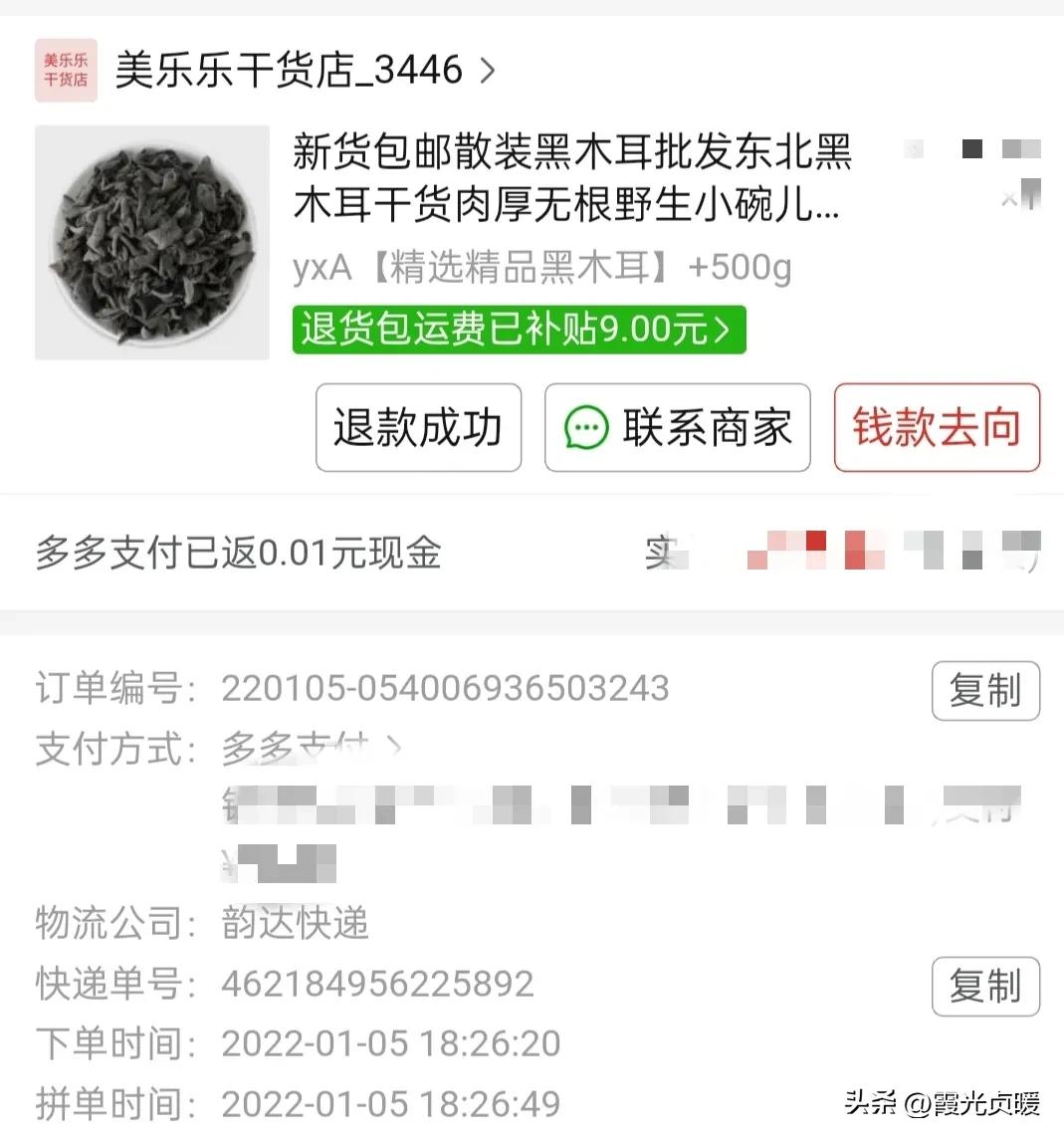The width and height of the screenshot is (1064, 1140).
Task: Select the order number 220105-054006936503243
Action: coord(444,688)
